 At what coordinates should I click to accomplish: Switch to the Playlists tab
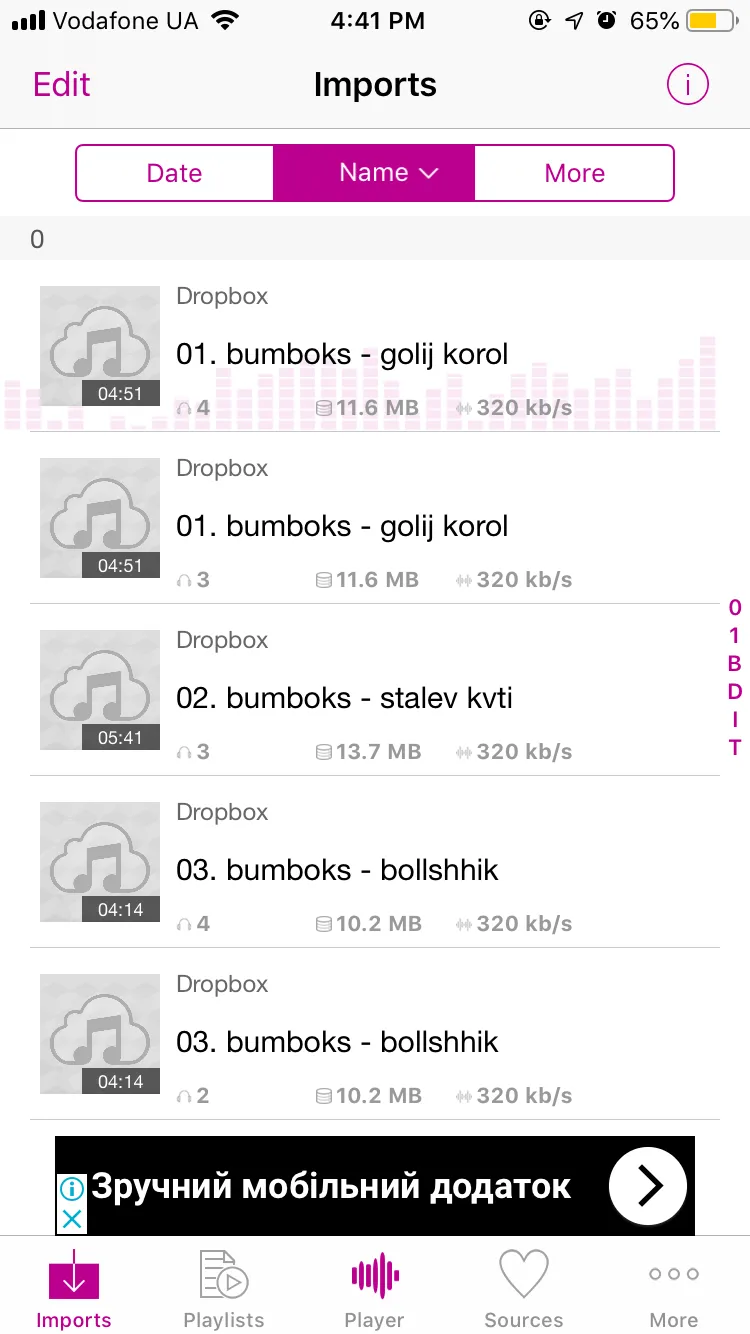pyautogui.click(x=224, y=1290)
